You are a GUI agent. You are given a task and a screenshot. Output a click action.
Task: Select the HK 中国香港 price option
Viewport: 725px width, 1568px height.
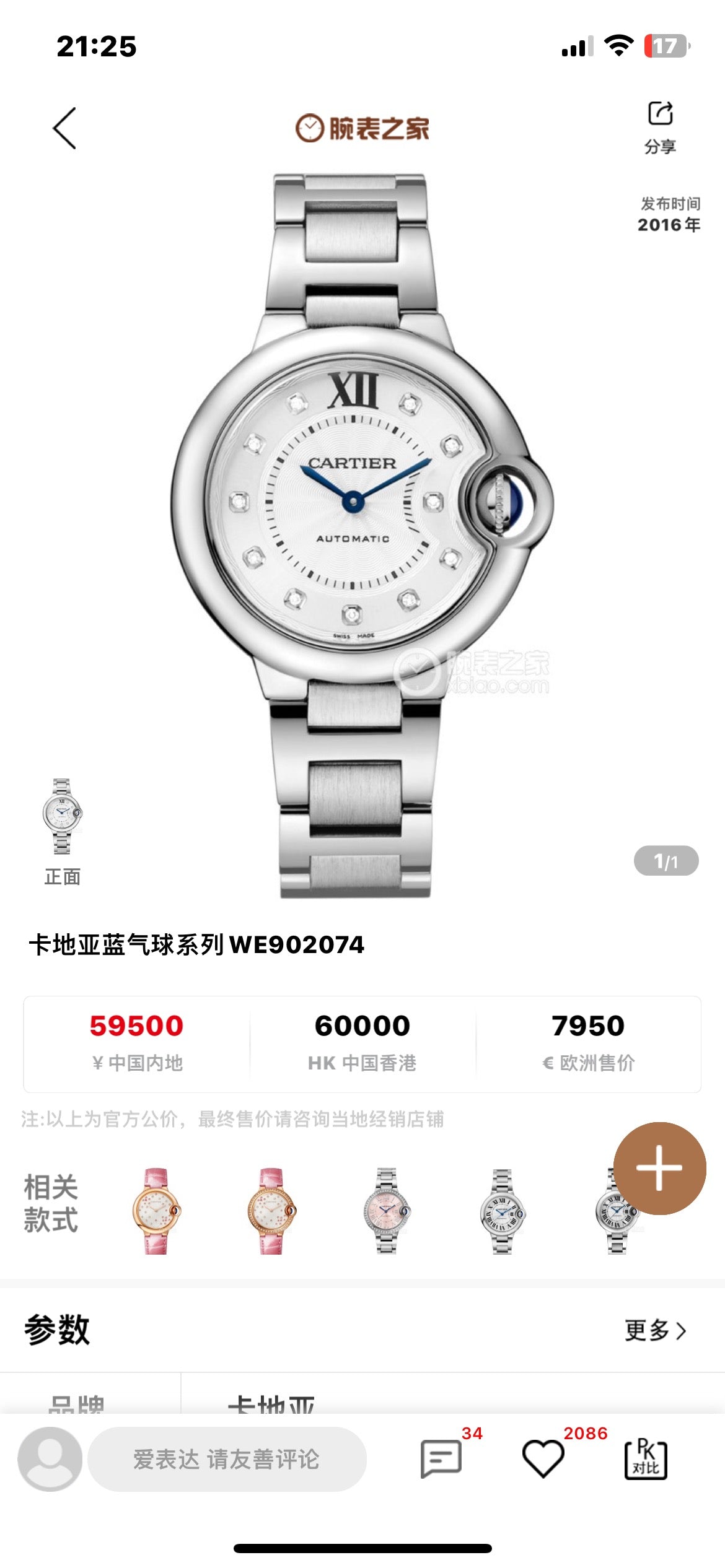pos(362,1040)
